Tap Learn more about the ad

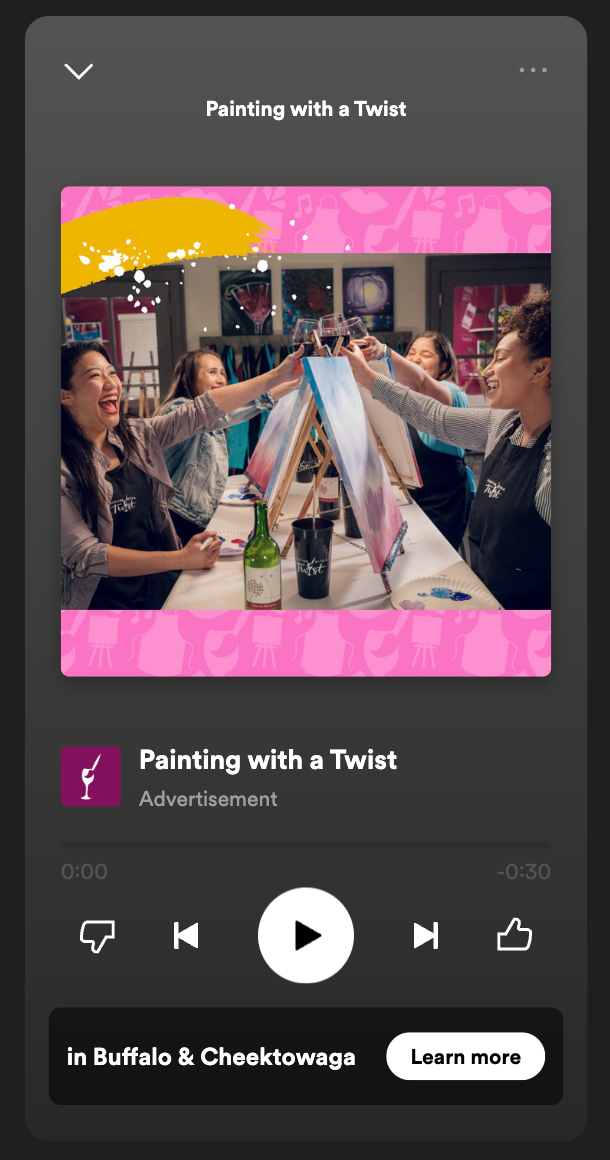click(x=465, y=1057)
